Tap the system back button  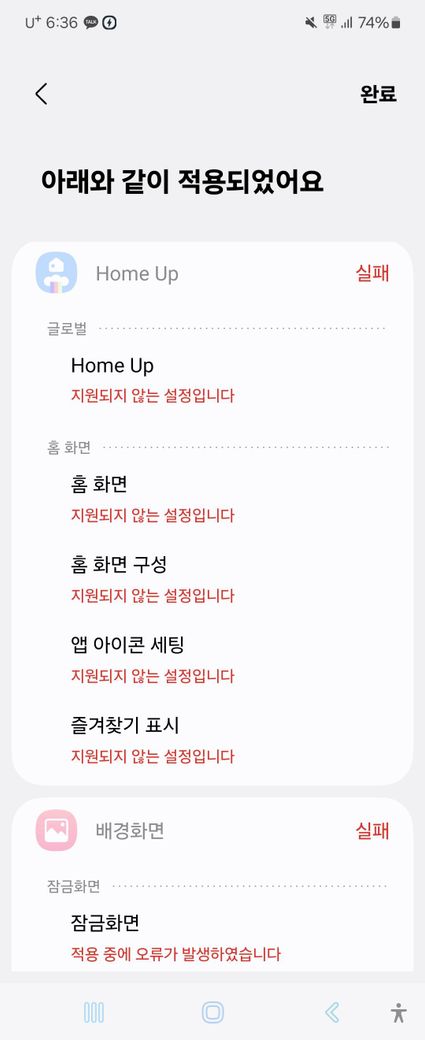click(x=332, y=1012)
